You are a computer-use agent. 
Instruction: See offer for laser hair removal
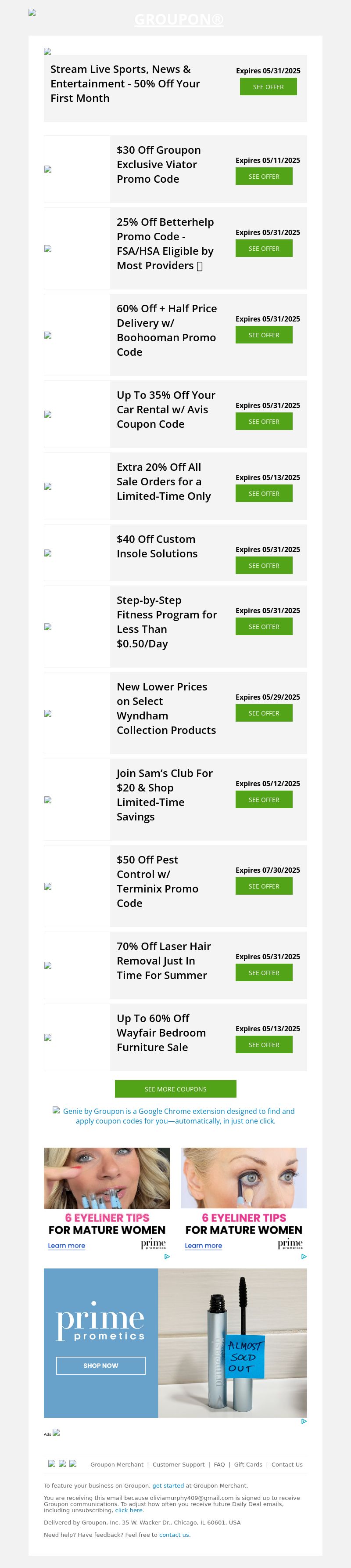pos(263,972)
